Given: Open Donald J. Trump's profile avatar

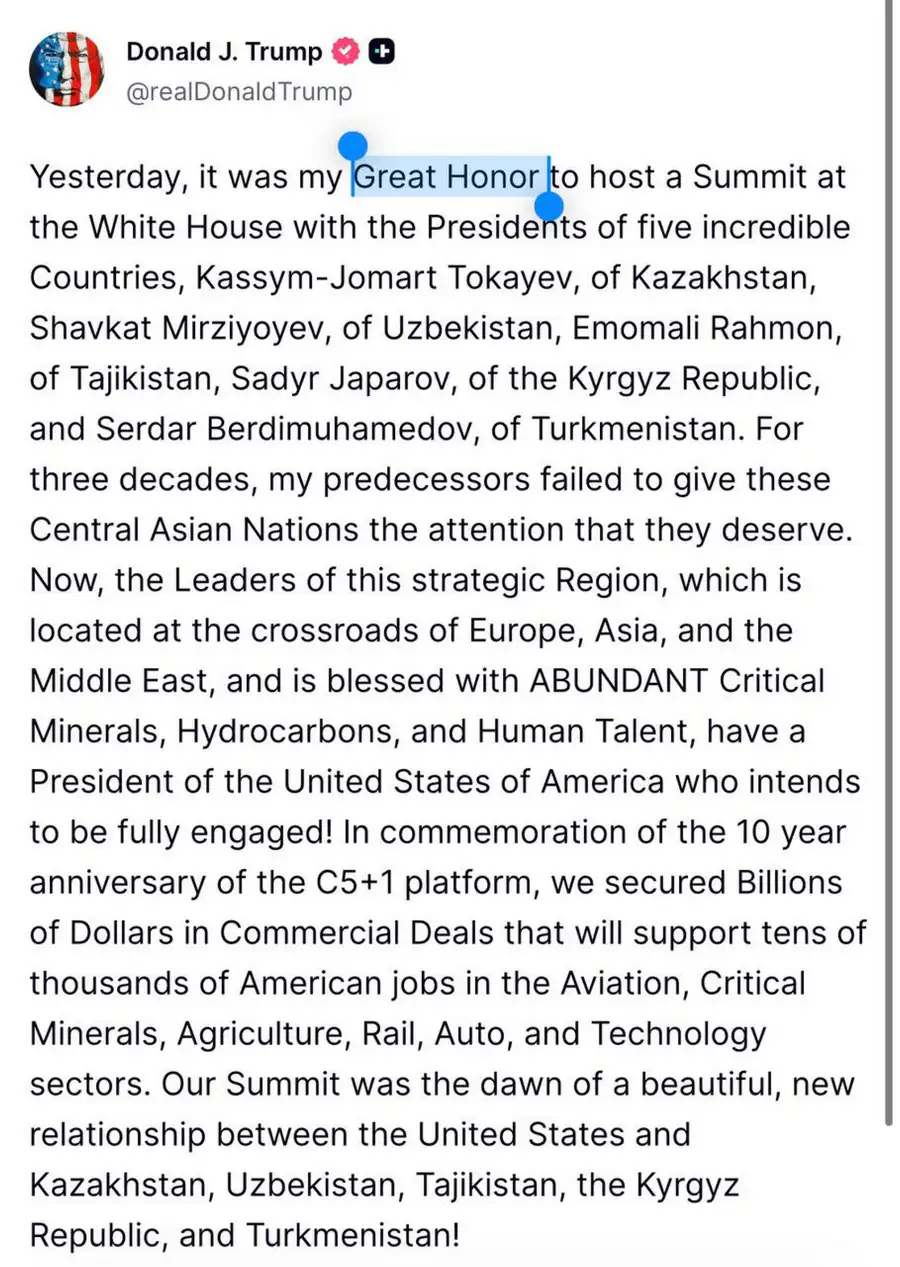Looking at the screenshot, I should [67, 70].
